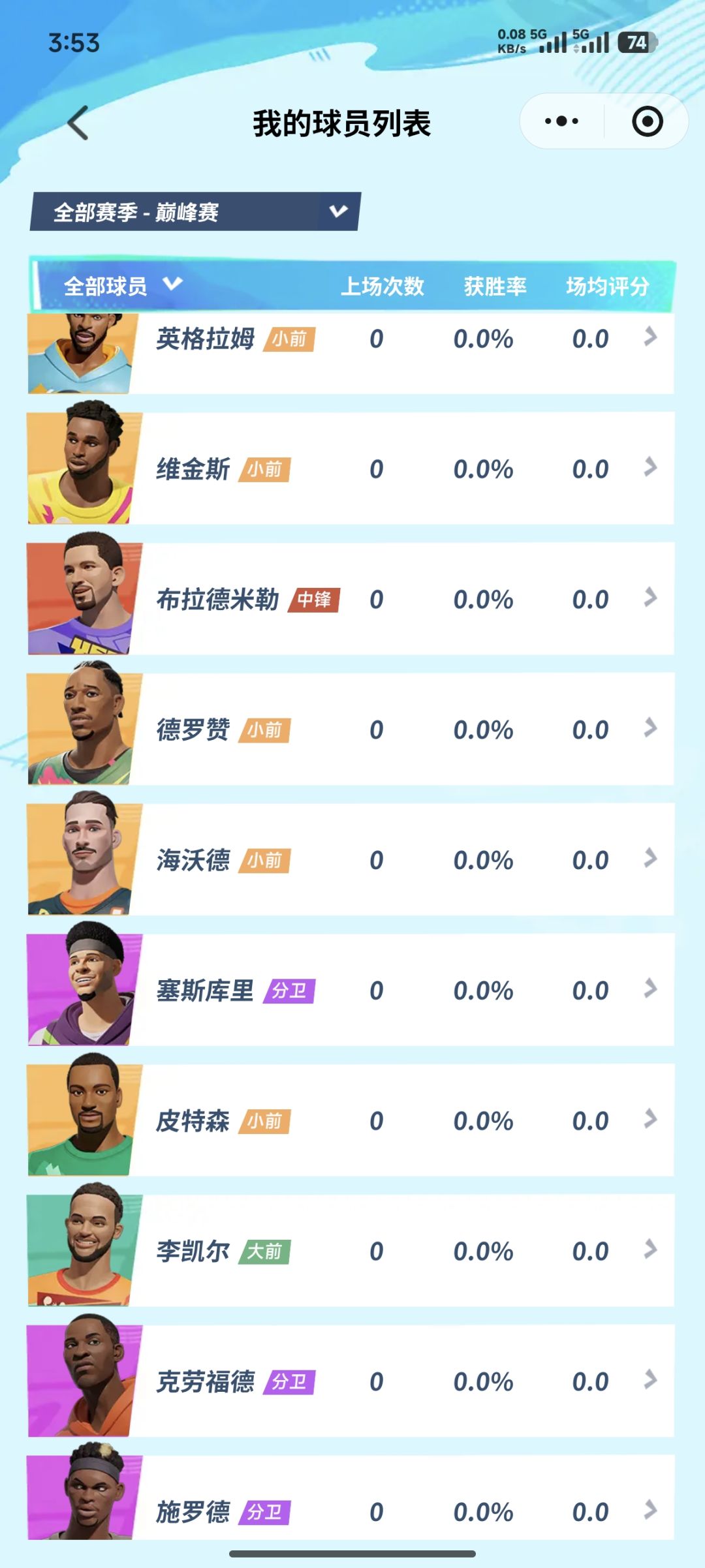Select 英格拉姆's player avatar portrait
The height and width of the screenshot is (1568, 705).
(x=82, y=352)
